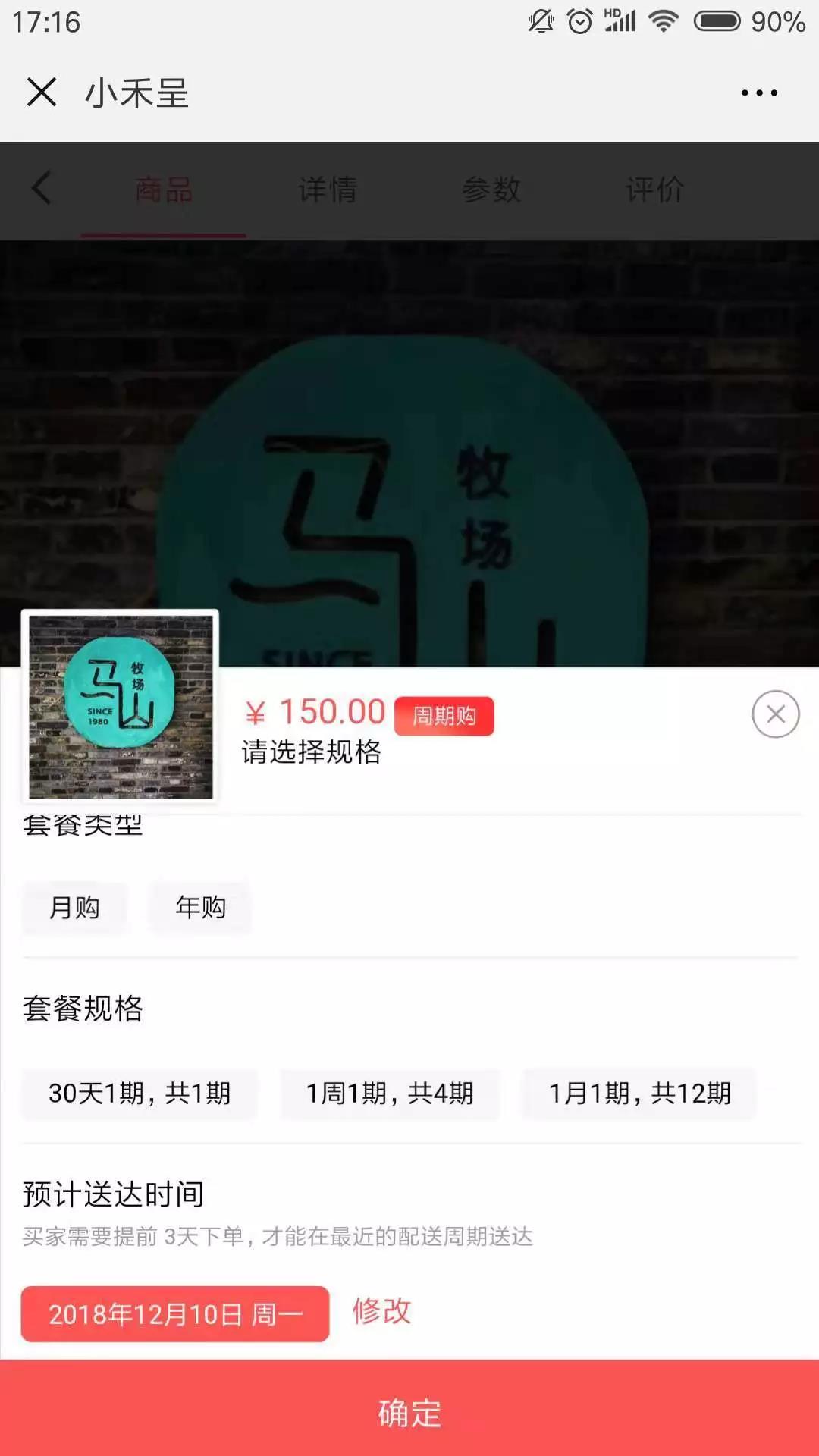Confirm selection with 确定 button
The image size is (819, 1456).
point(409,1413)
